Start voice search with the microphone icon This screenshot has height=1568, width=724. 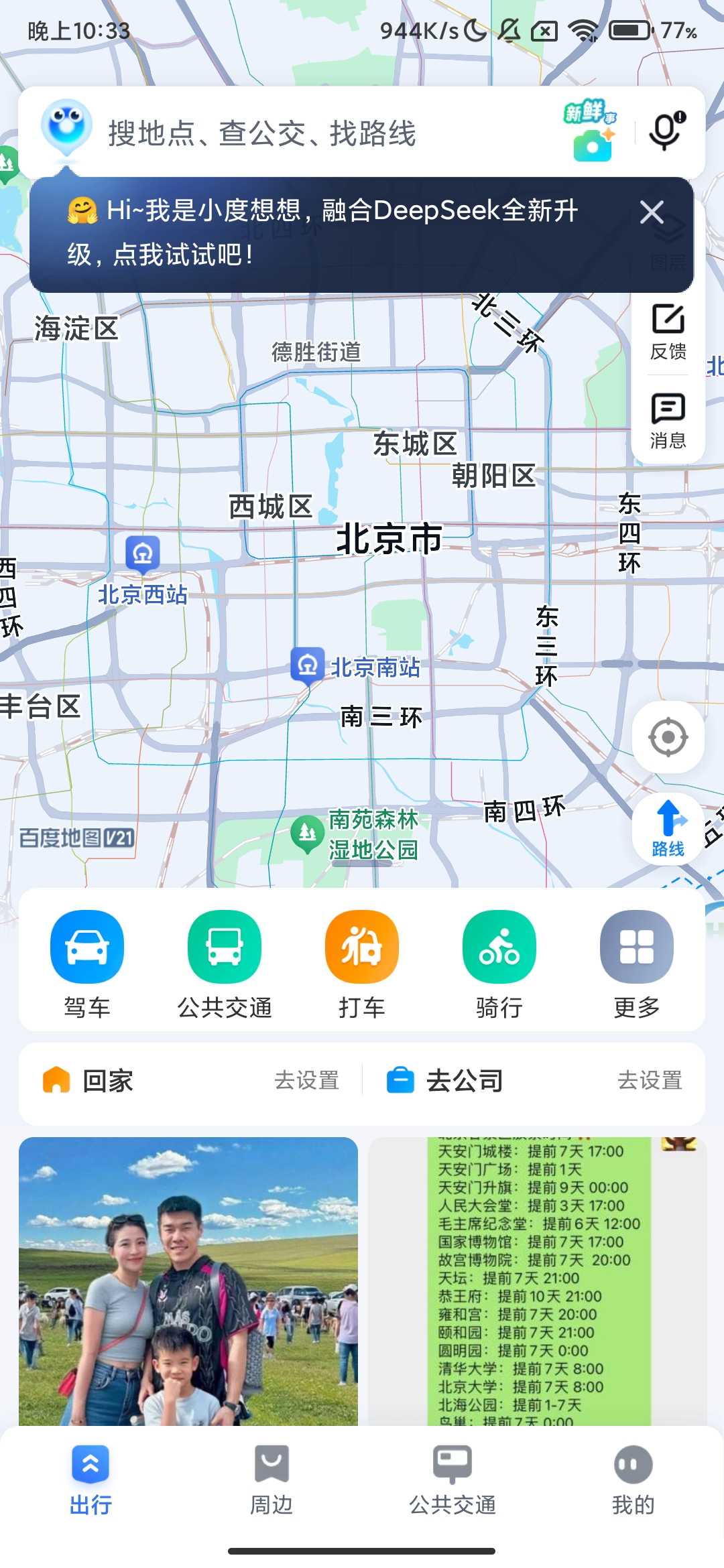pos(666,131)
